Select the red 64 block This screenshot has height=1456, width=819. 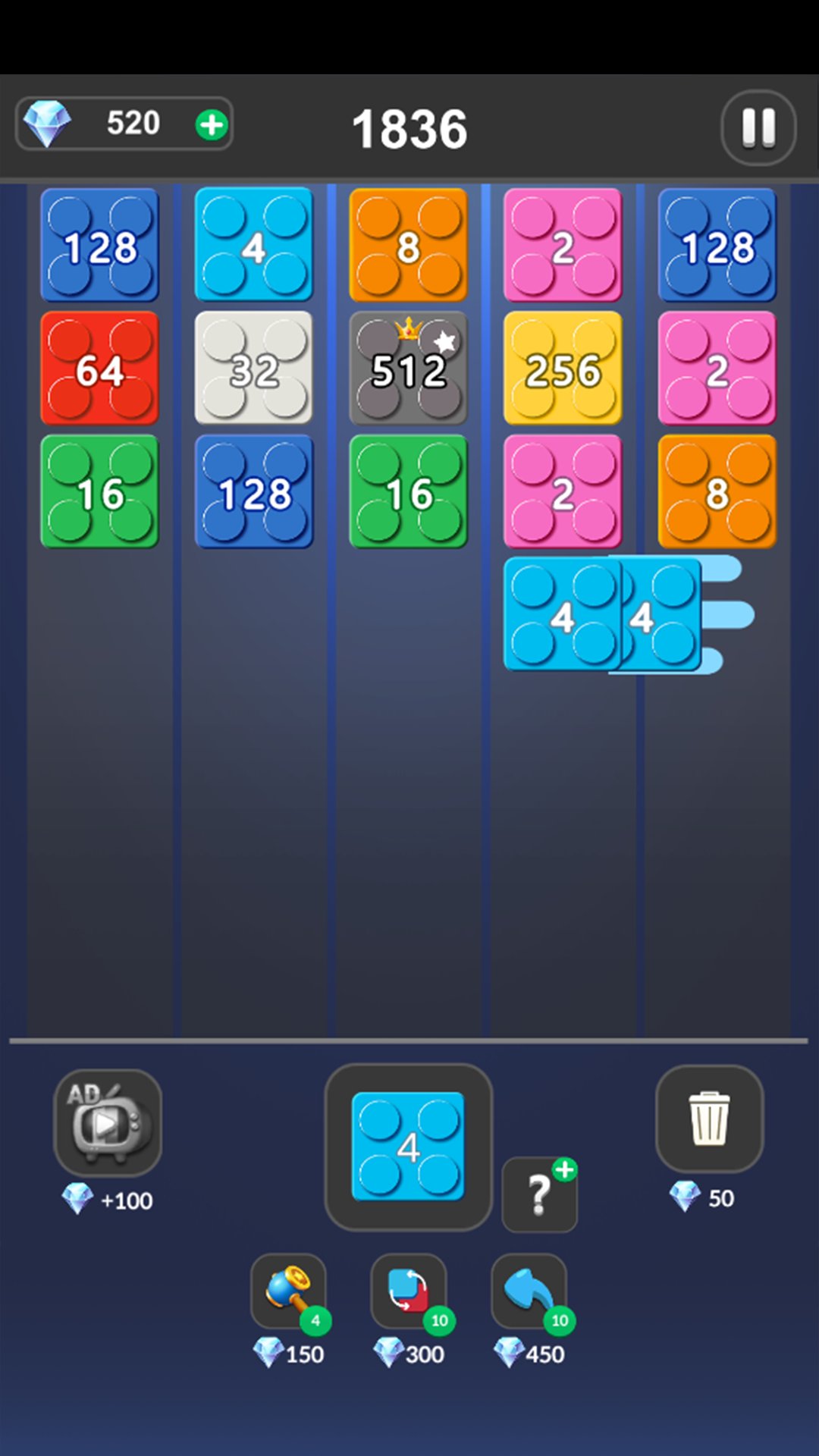99,369
